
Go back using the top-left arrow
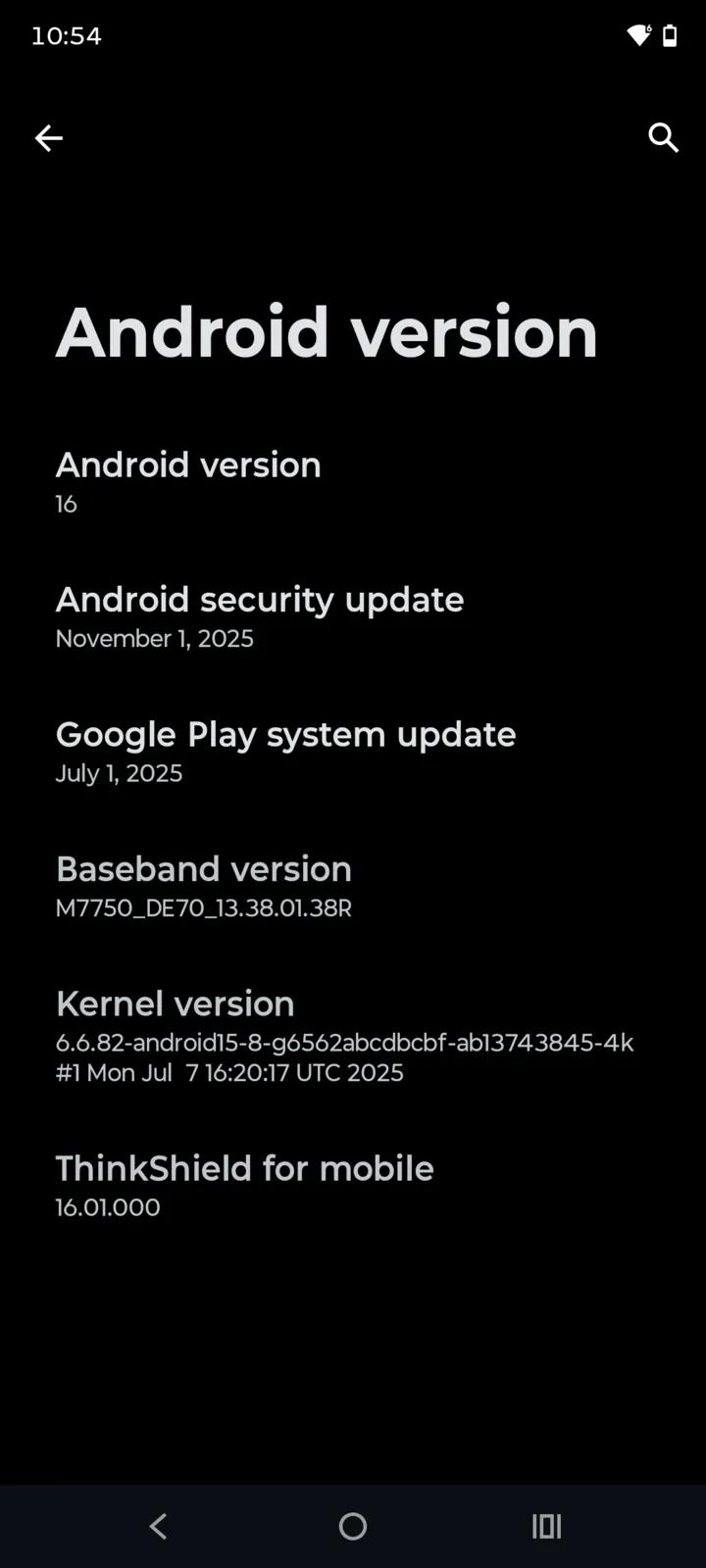pos(48,138)
